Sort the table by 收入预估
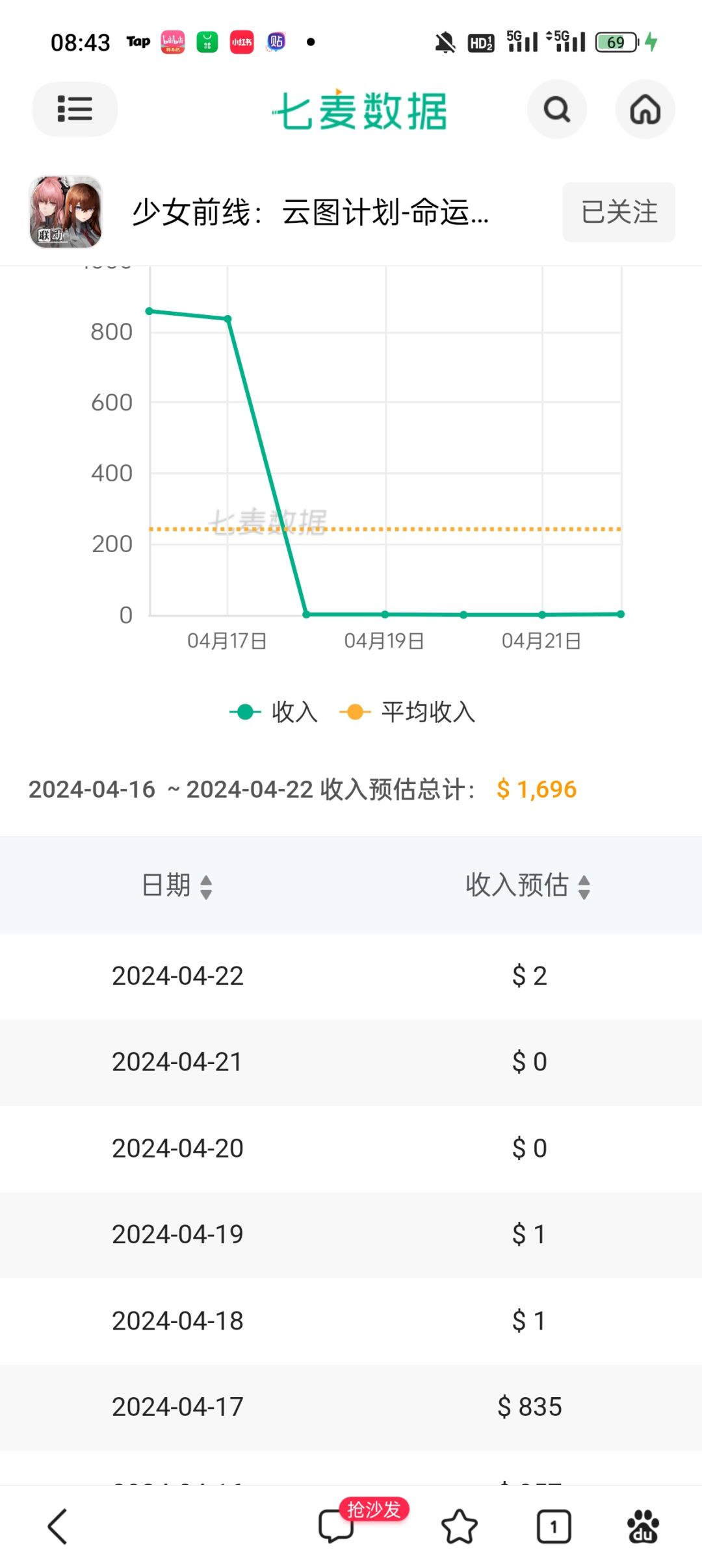702x1568 pixels. pos(528,885)
